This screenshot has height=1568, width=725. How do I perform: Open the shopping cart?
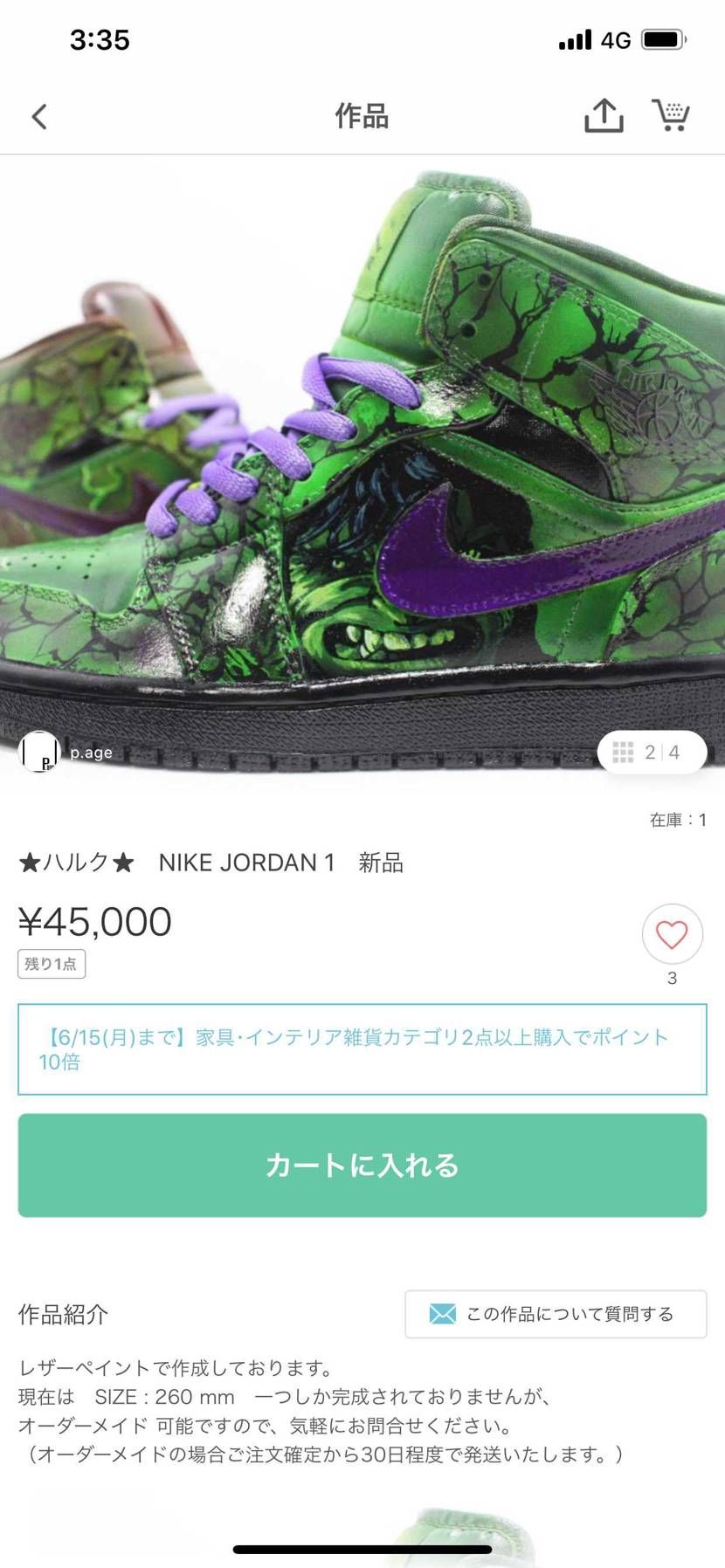(x=670, y=115)
